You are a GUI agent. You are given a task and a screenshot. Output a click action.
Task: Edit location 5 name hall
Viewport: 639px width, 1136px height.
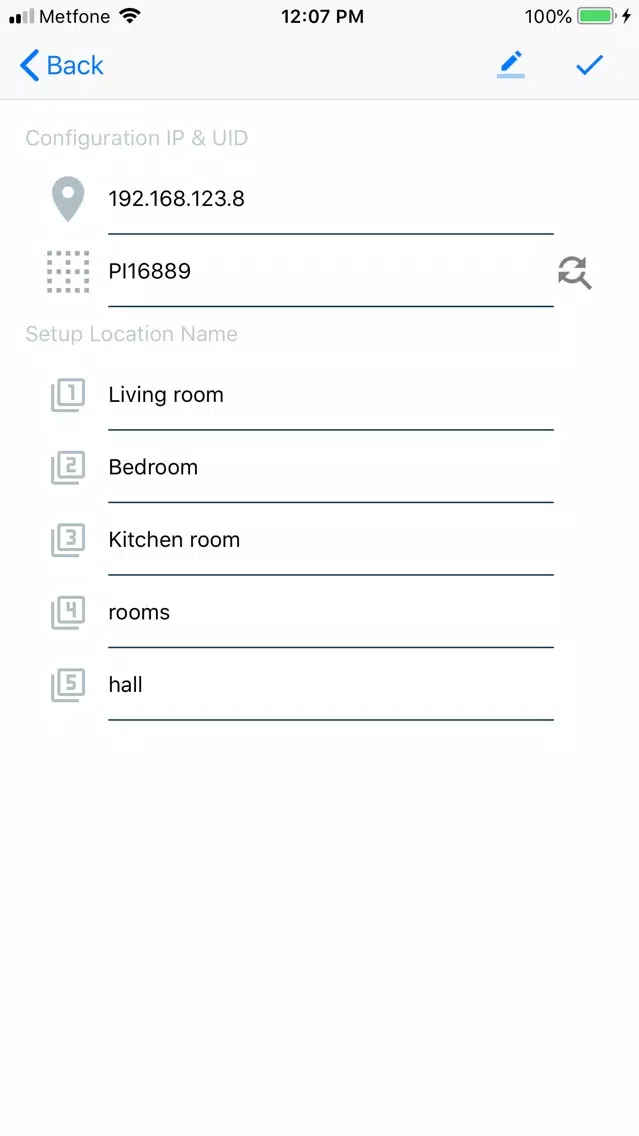tap(330, 685)
